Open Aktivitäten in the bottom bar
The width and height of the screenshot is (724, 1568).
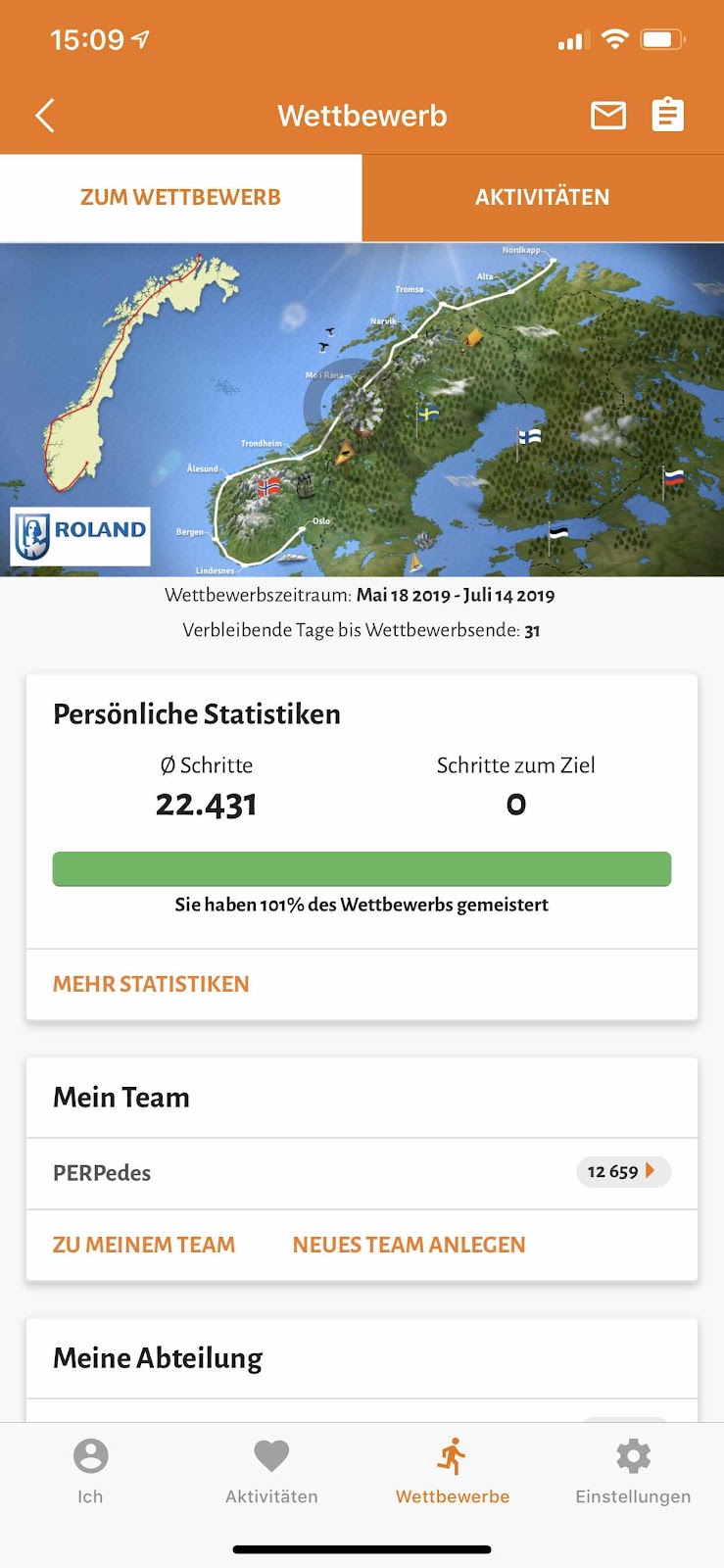271,1470
